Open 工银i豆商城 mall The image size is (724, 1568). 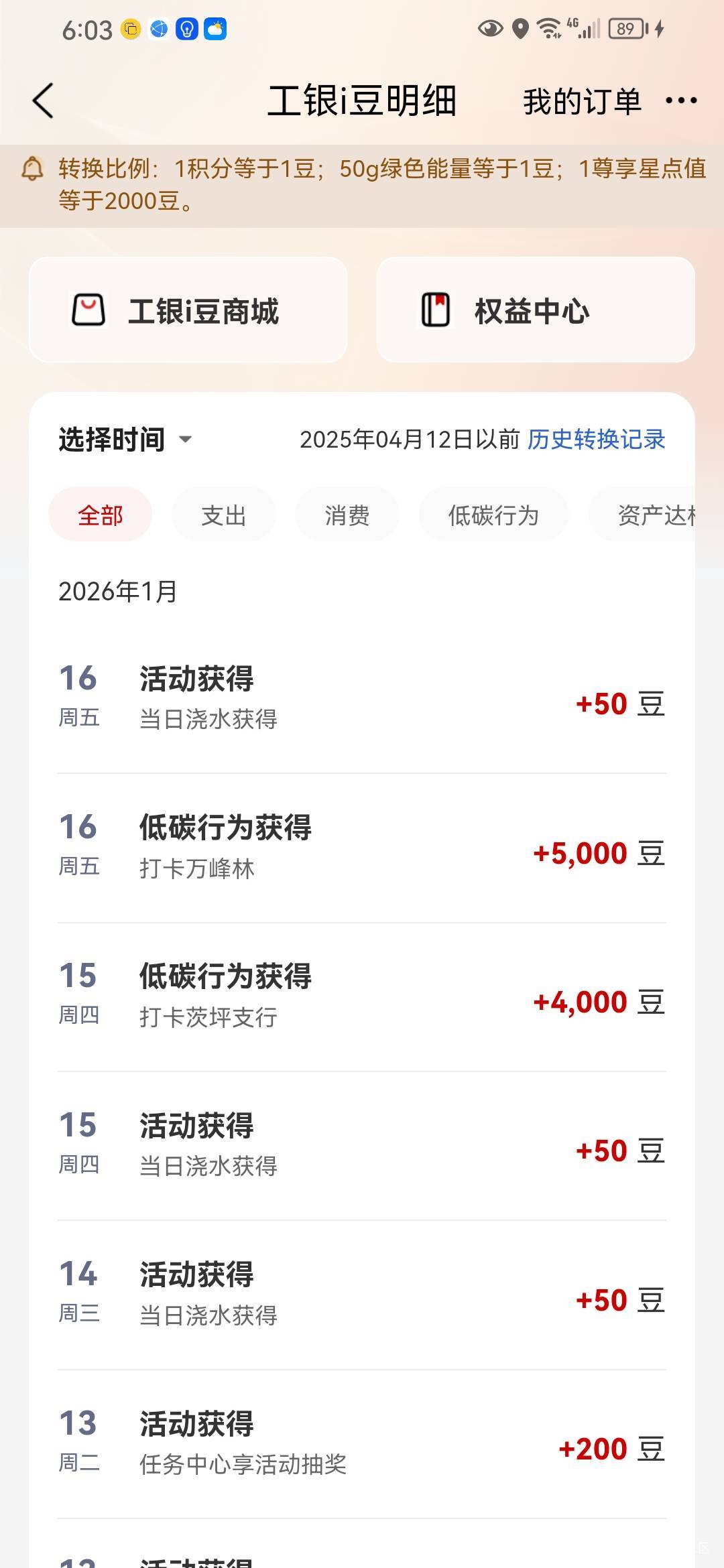(188, 310)
